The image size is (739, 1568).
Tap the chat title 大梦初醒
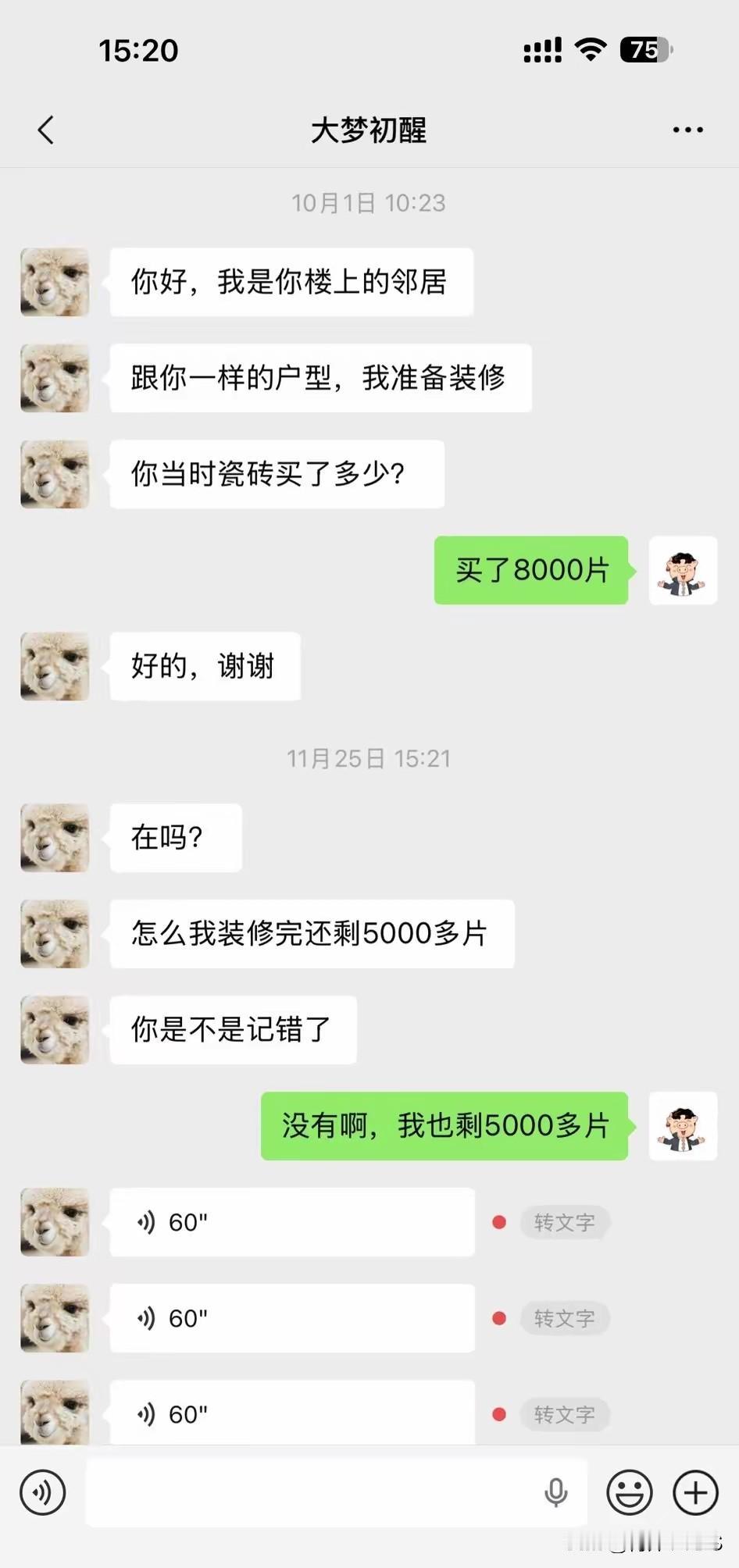[369, 131]
